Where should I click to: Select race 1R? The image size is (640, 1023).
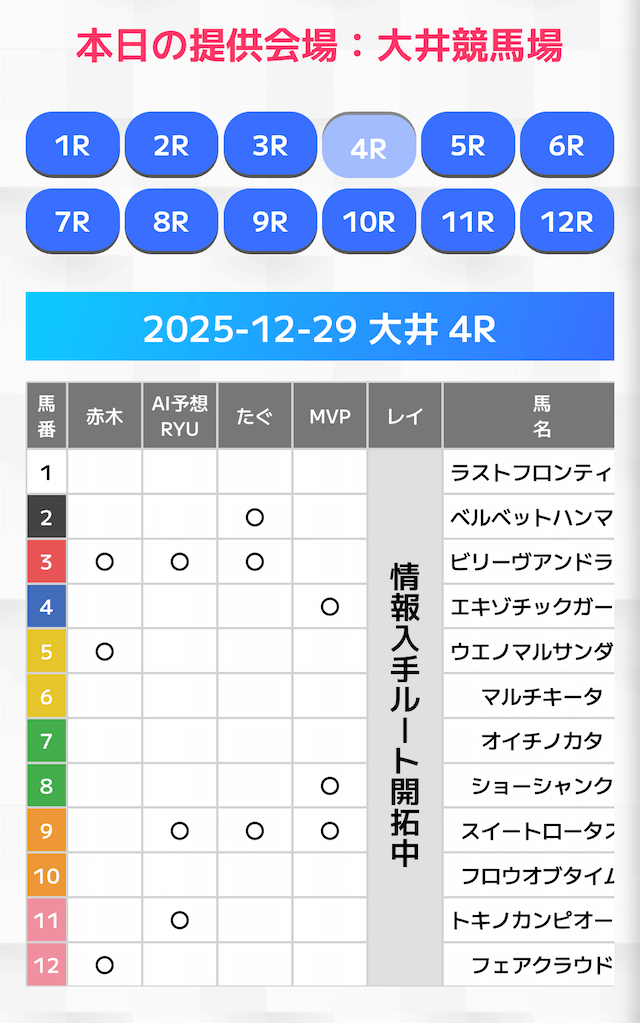click(72, 145)
